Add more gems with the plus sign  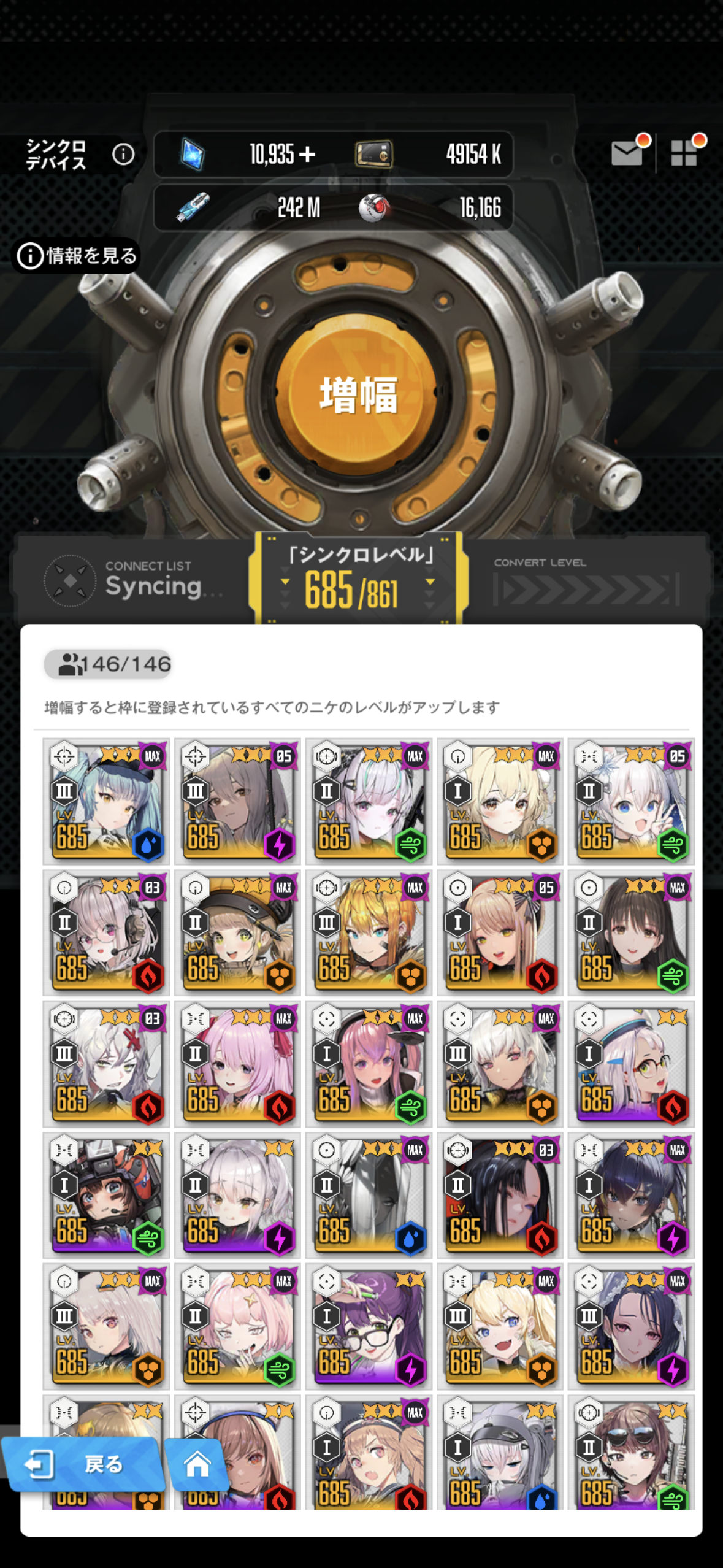tap(308, 154)
